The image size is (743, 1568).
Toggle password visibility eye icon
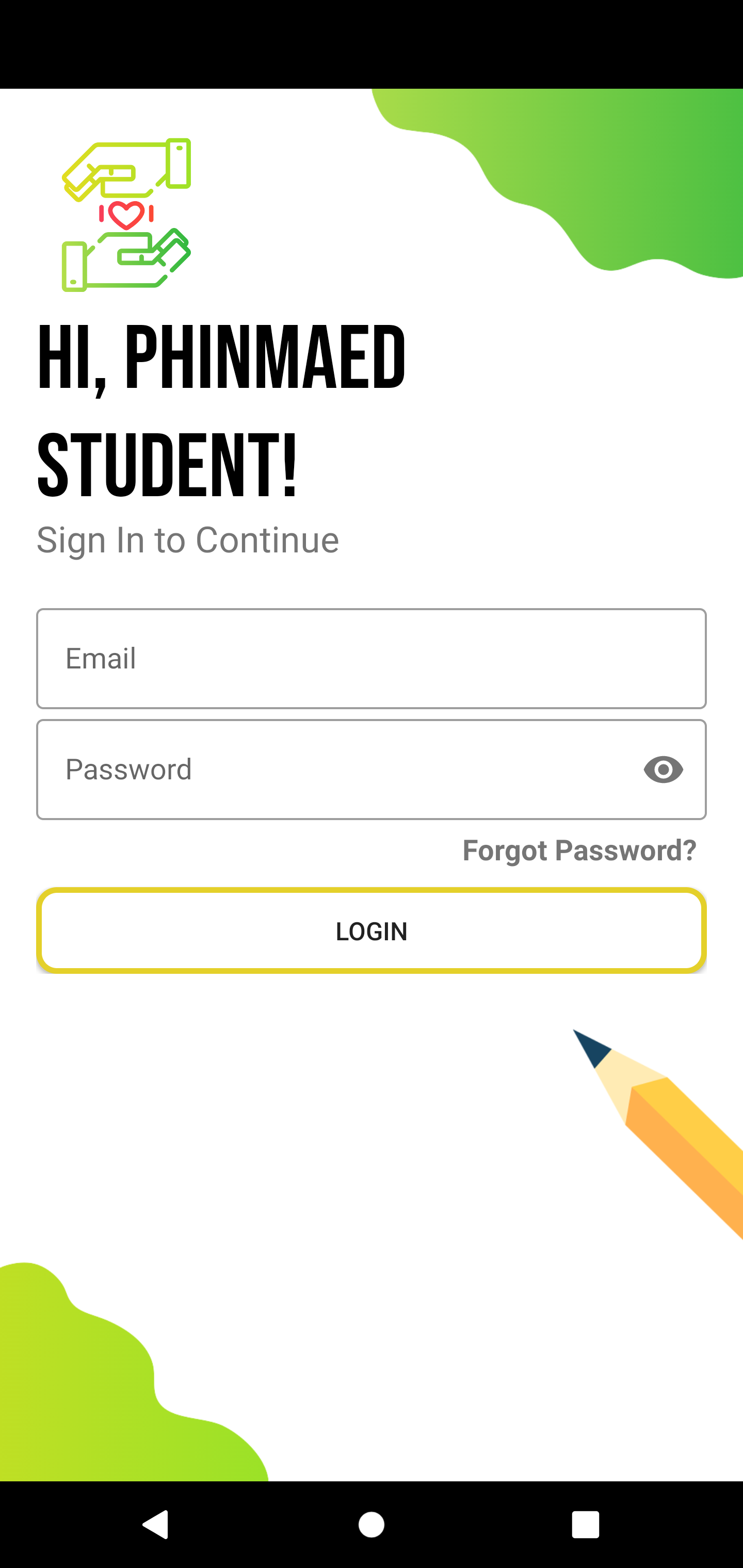(663, 770)
